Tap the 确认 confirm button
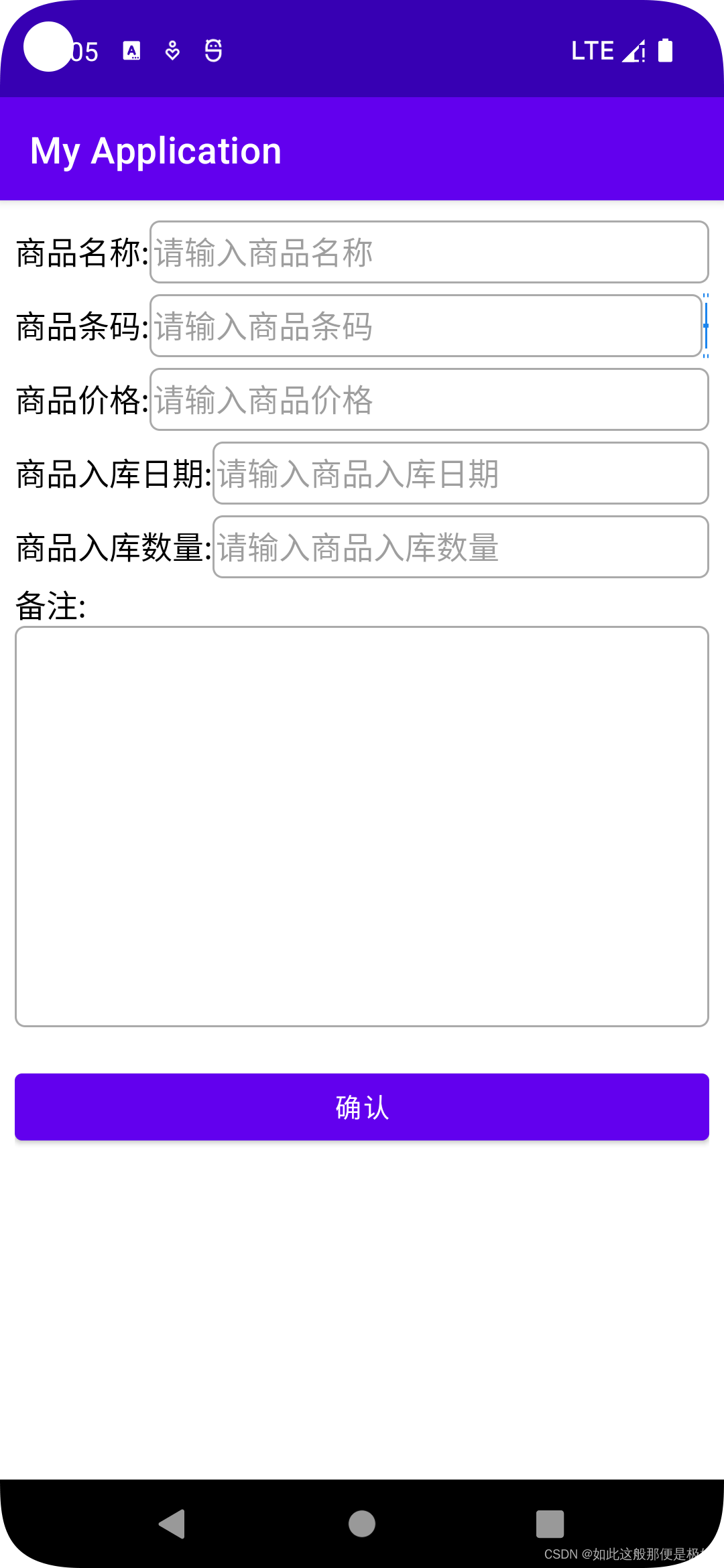Screen dimensions: 724x1568 361,1107
